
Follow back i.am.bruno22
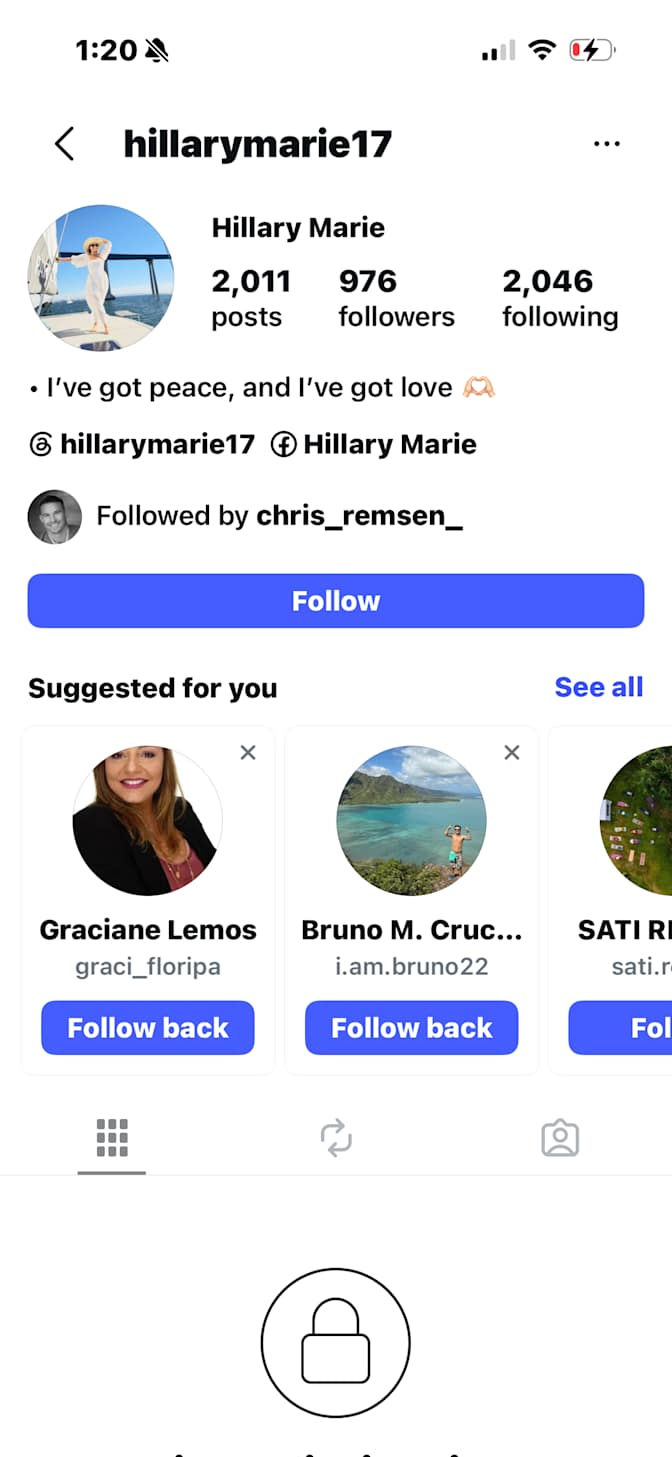(412, 1028)
